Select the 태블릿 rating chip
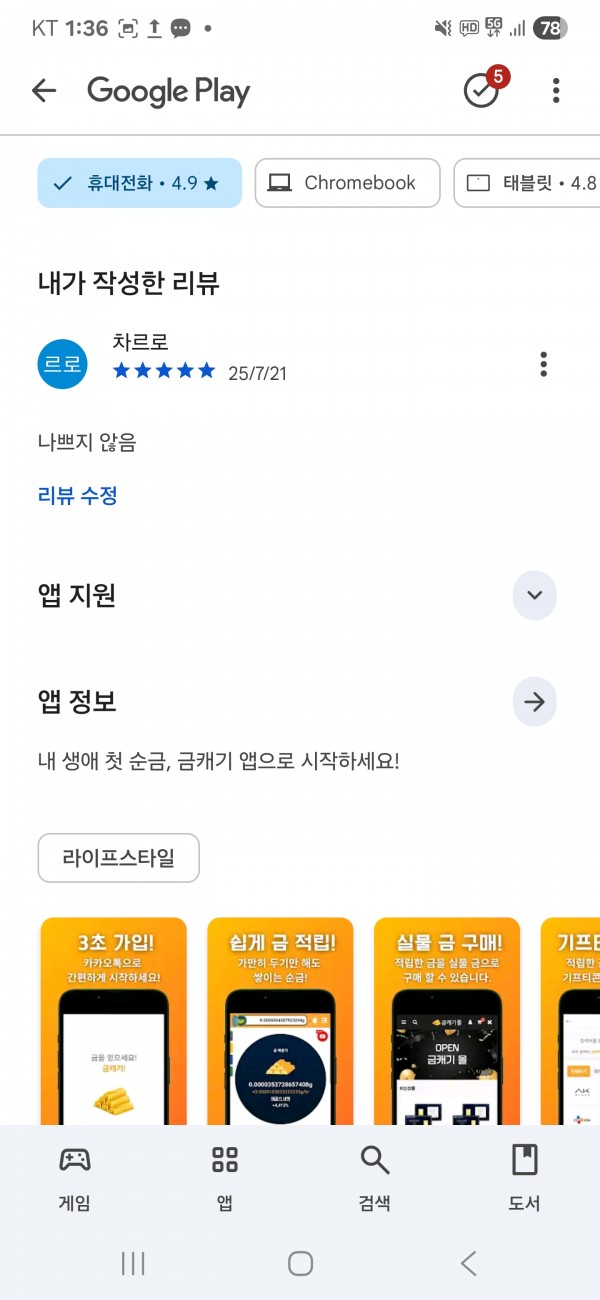600x1300 pixels. (x=527, y=183)
